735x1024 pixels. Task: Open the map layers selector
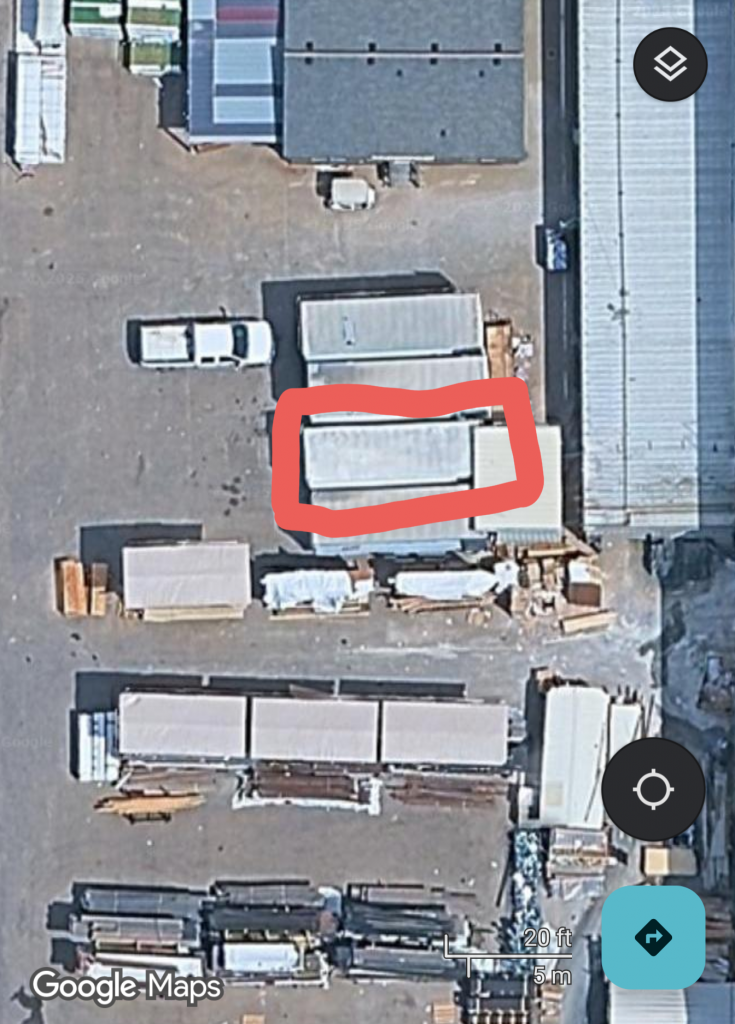670,64
